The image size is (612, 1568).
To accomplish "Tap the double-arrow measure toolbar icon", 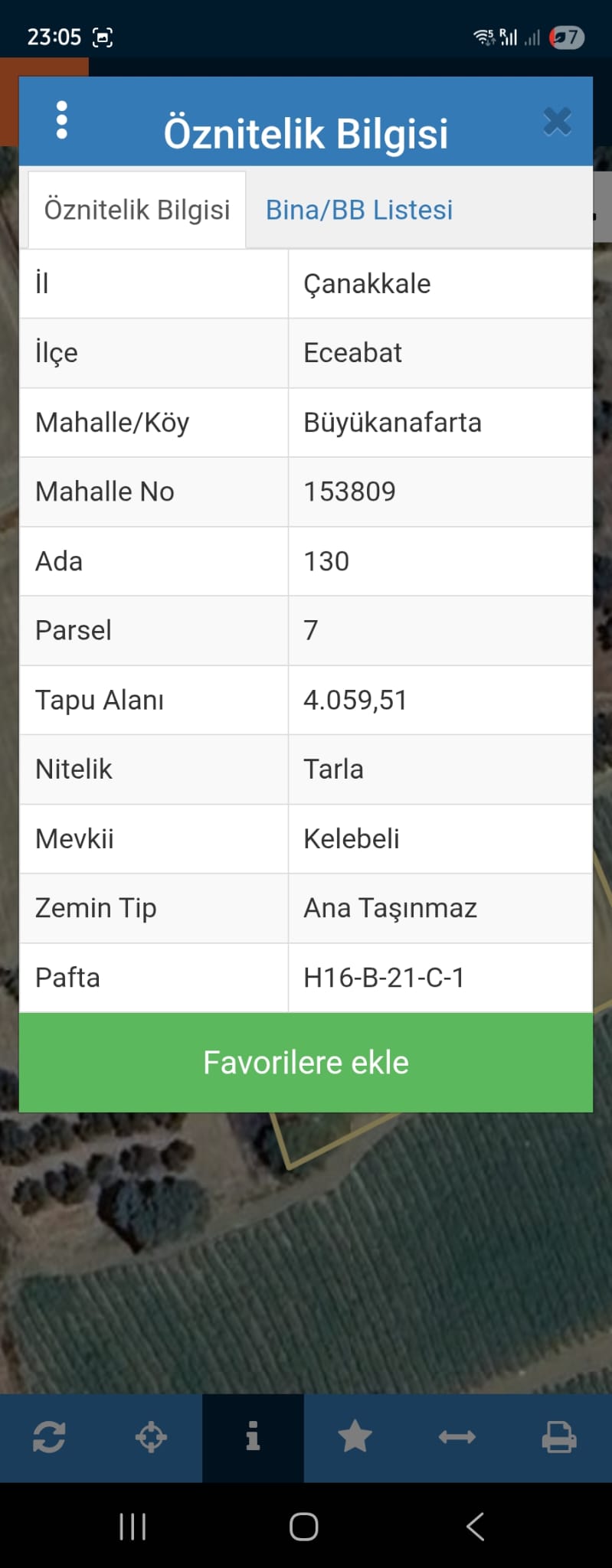I will pos(457,1437).
